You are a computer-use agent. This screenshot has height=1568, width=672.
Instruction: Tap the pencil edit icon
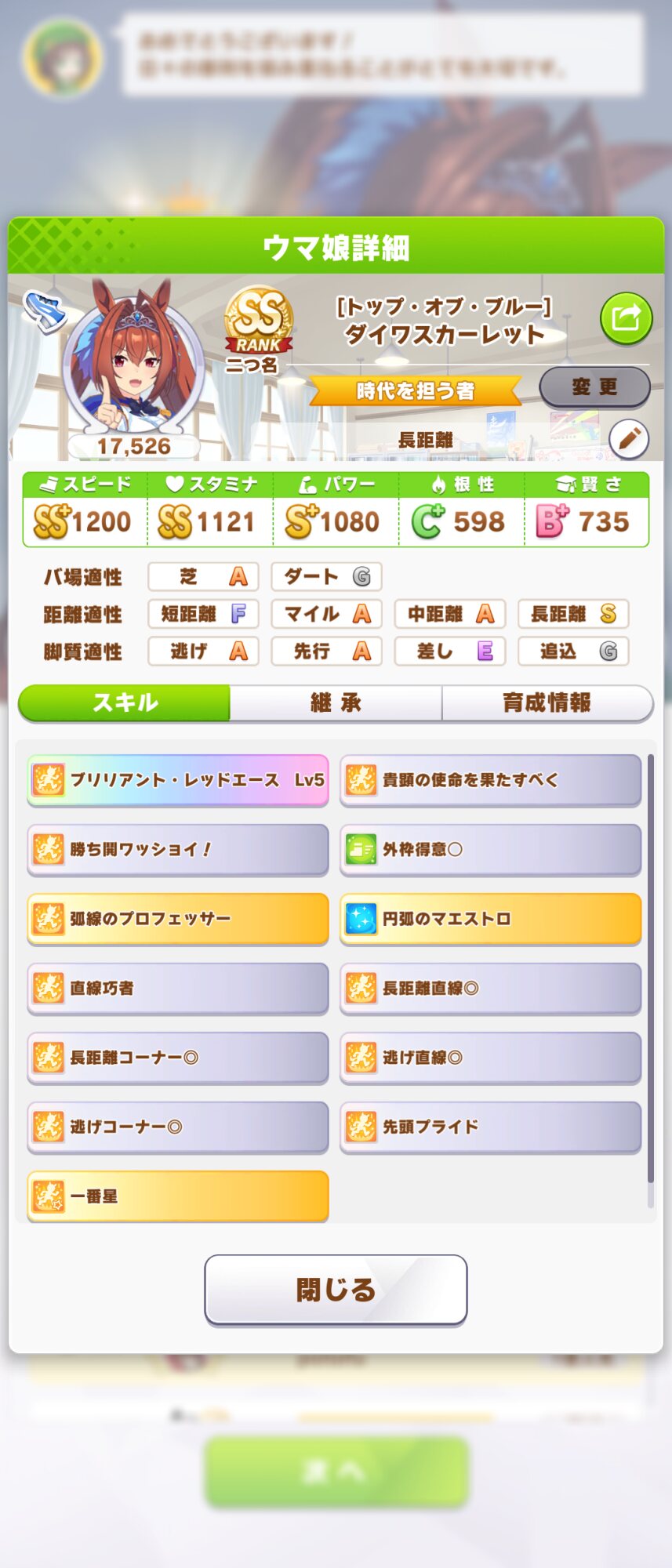[x=629, y=440]
